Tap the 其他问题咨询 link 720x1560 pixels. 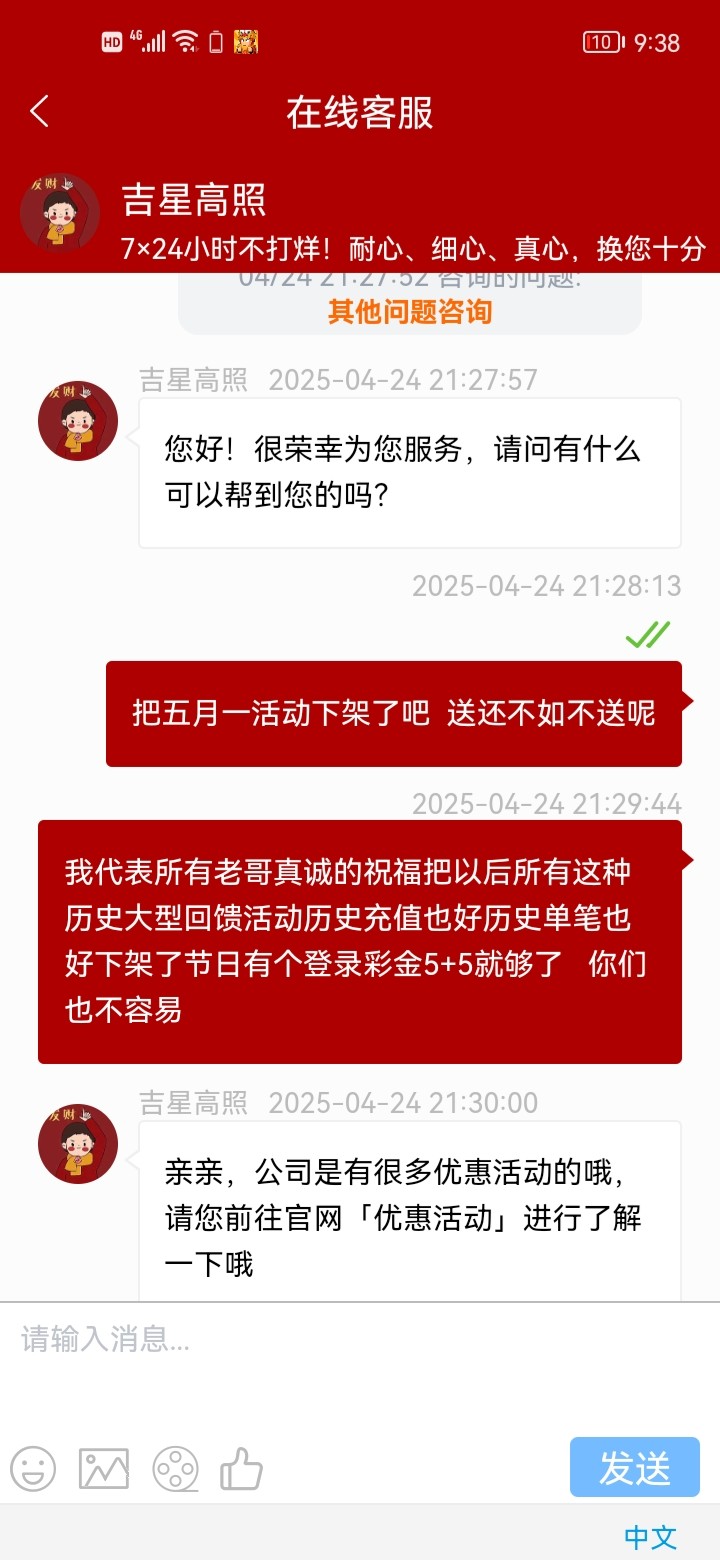click(410, 312)
